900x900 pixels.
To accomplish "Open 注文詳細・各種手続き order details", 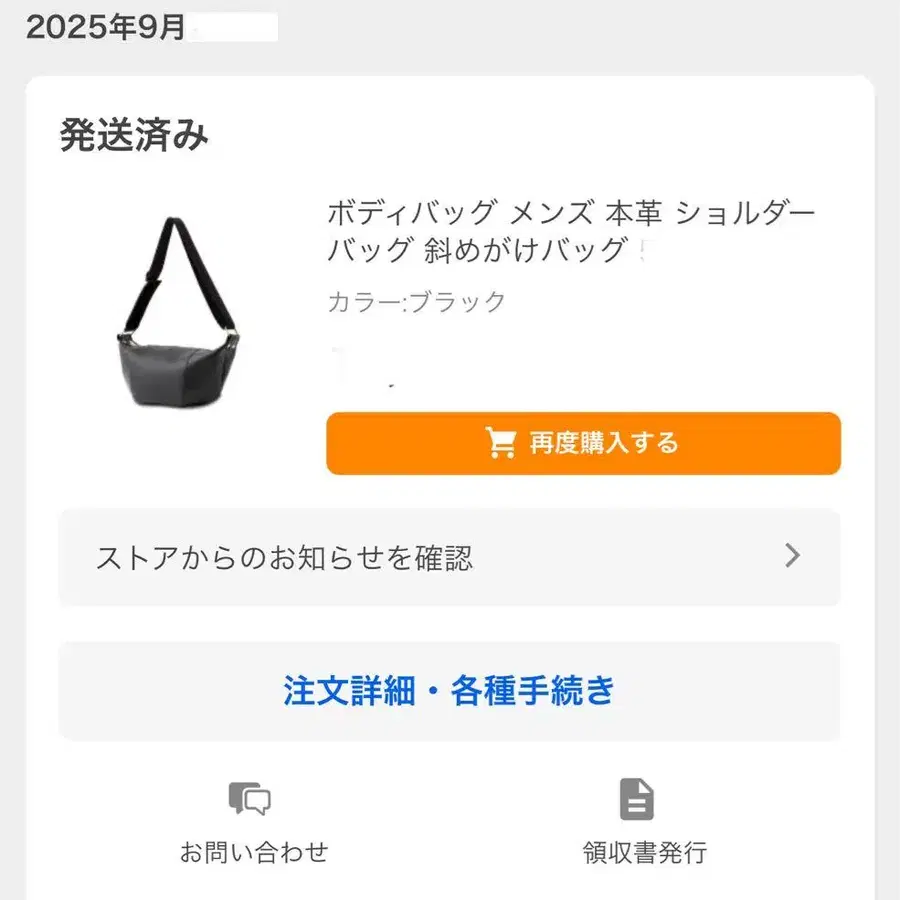I will point(449,690).
